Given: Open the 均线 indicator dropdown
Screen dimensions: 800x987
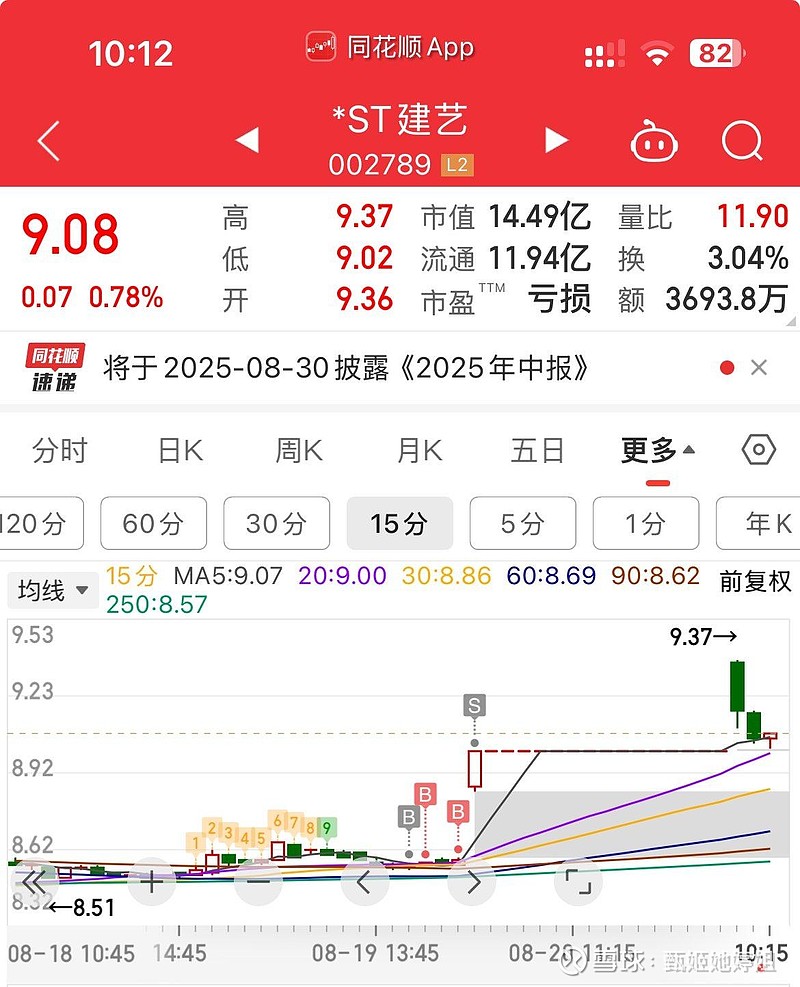Looking at the screenshot, I should pos(53,591).
